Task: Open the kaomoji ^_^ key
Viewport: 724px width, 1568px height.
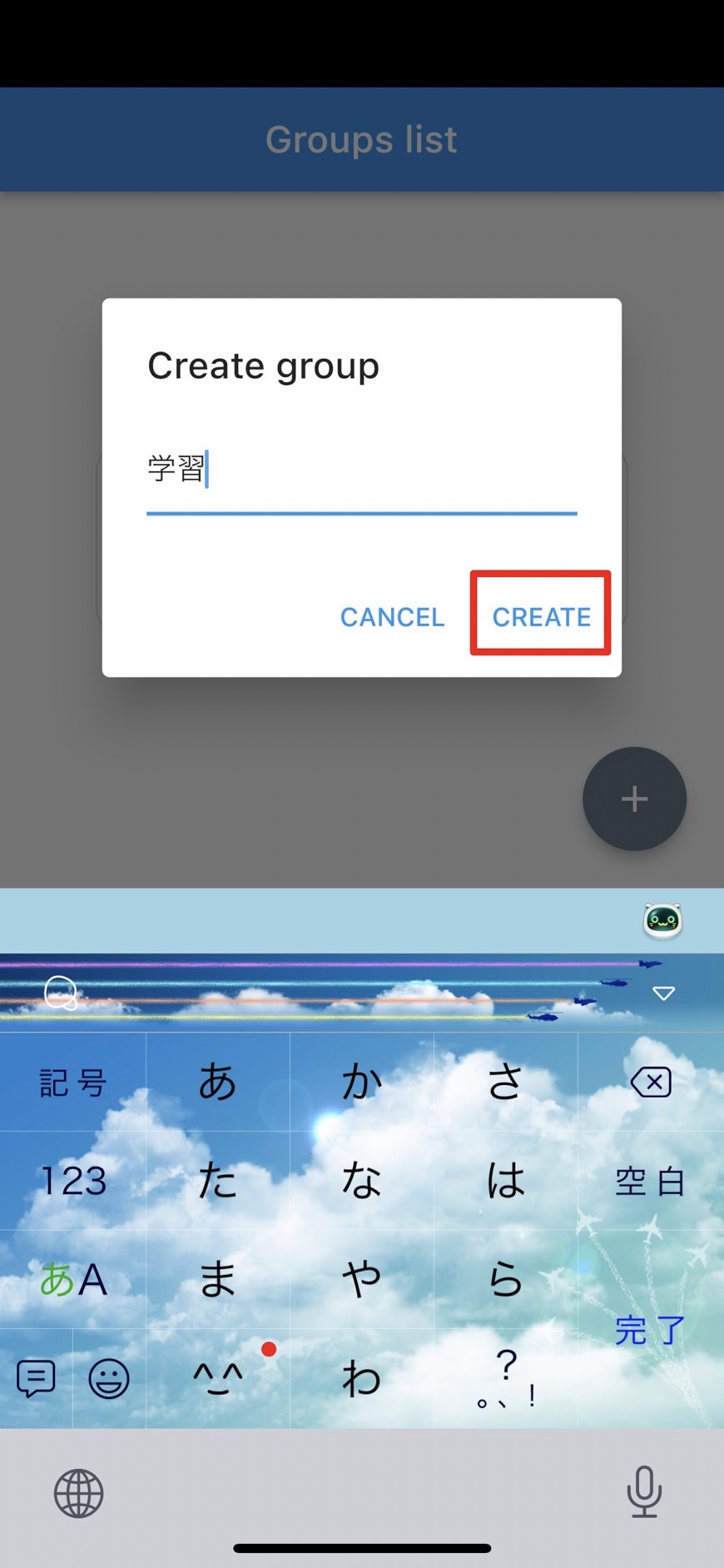Action: (x=217, y=1379)
